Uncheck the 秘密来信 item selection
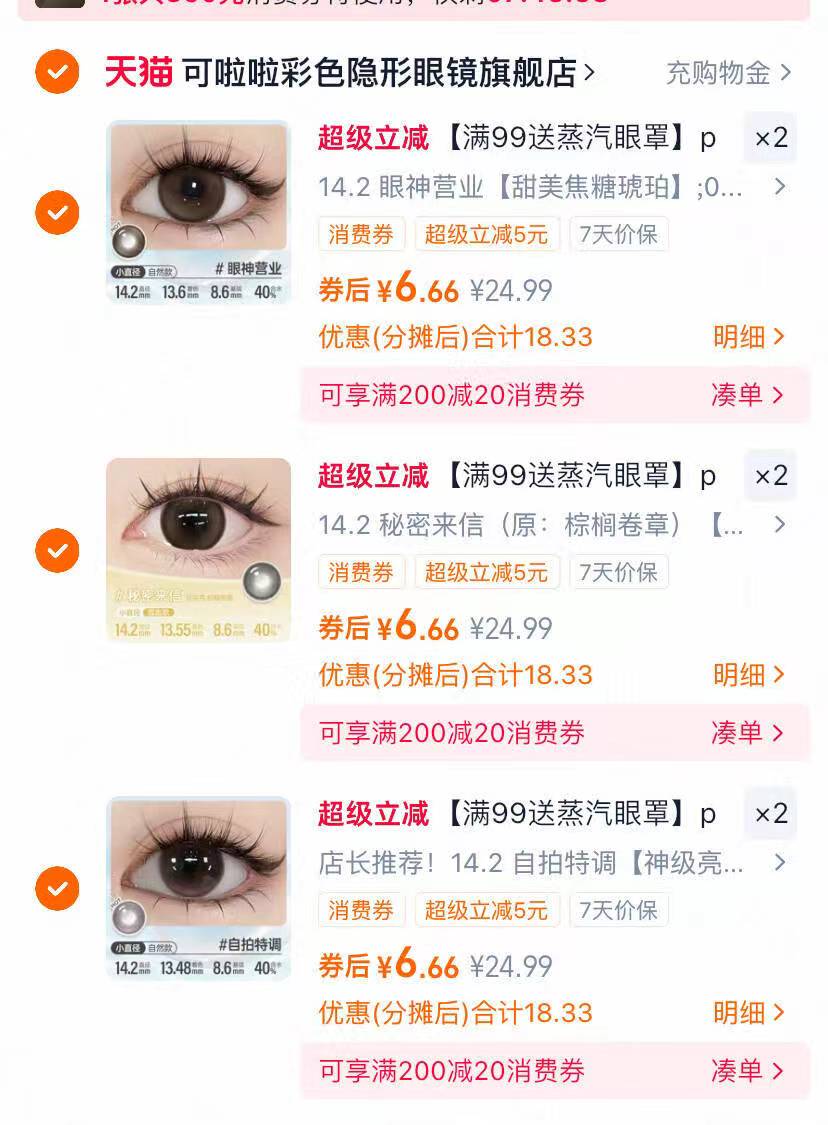This screenshot has height=1125, width=828. pos(57,551)
